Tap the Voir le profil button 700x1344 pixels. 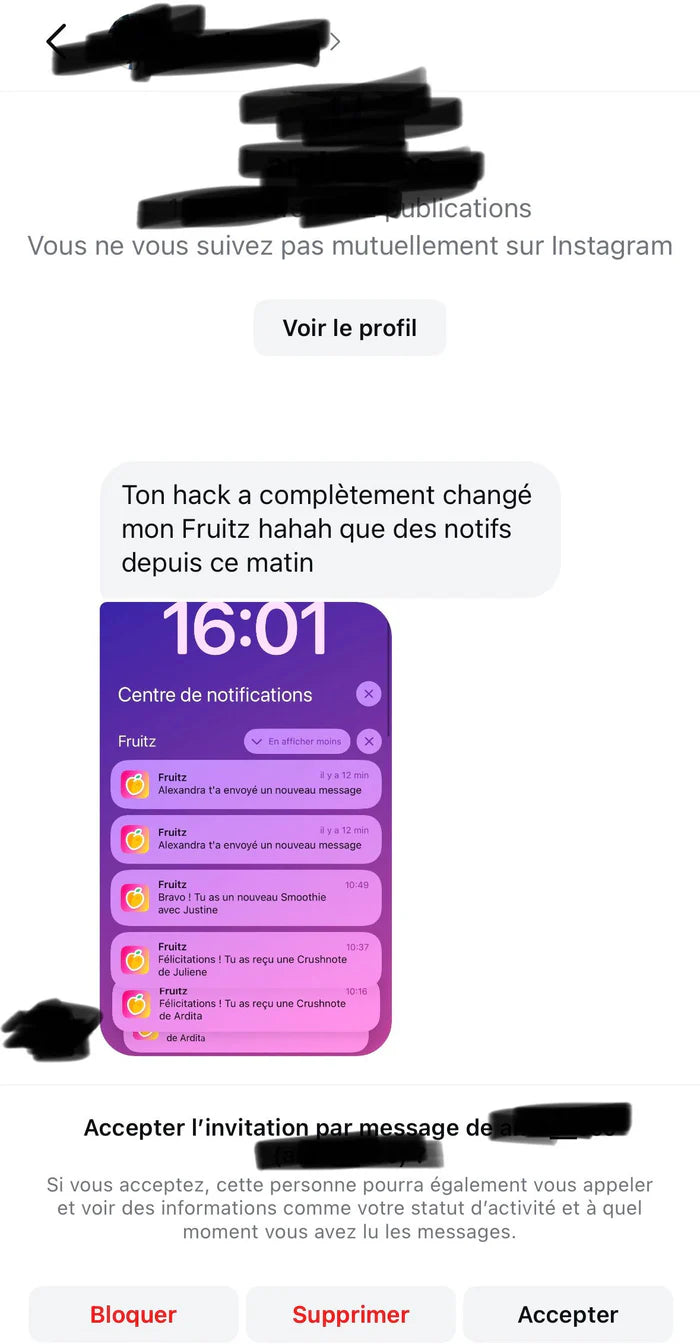coord(349,328)
